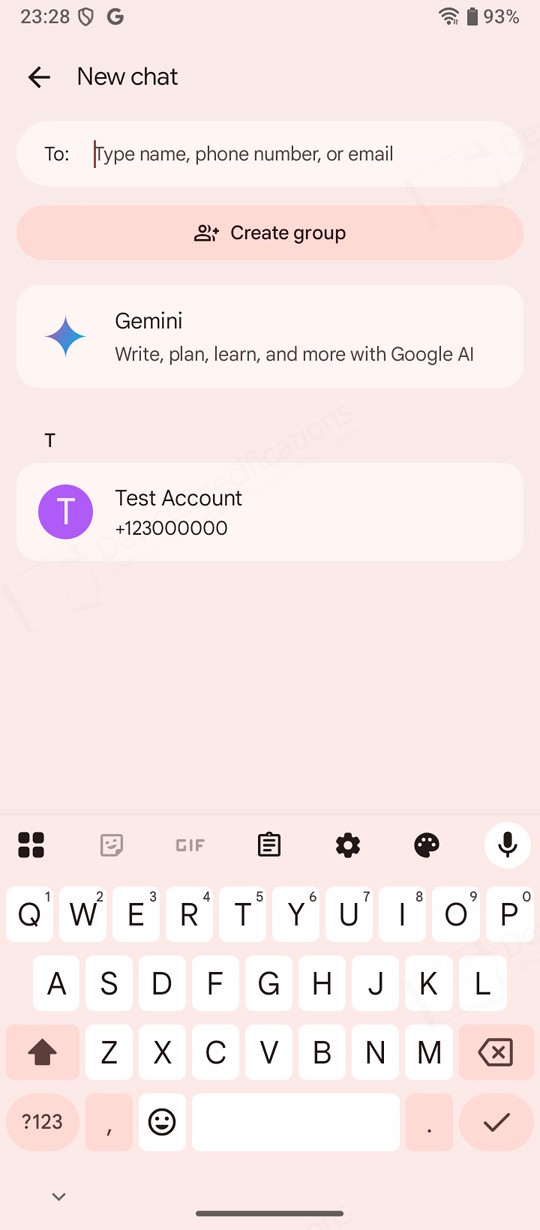Switch to ?123 symbols keyboard
540x1230 pixels.
(42, 1122)
